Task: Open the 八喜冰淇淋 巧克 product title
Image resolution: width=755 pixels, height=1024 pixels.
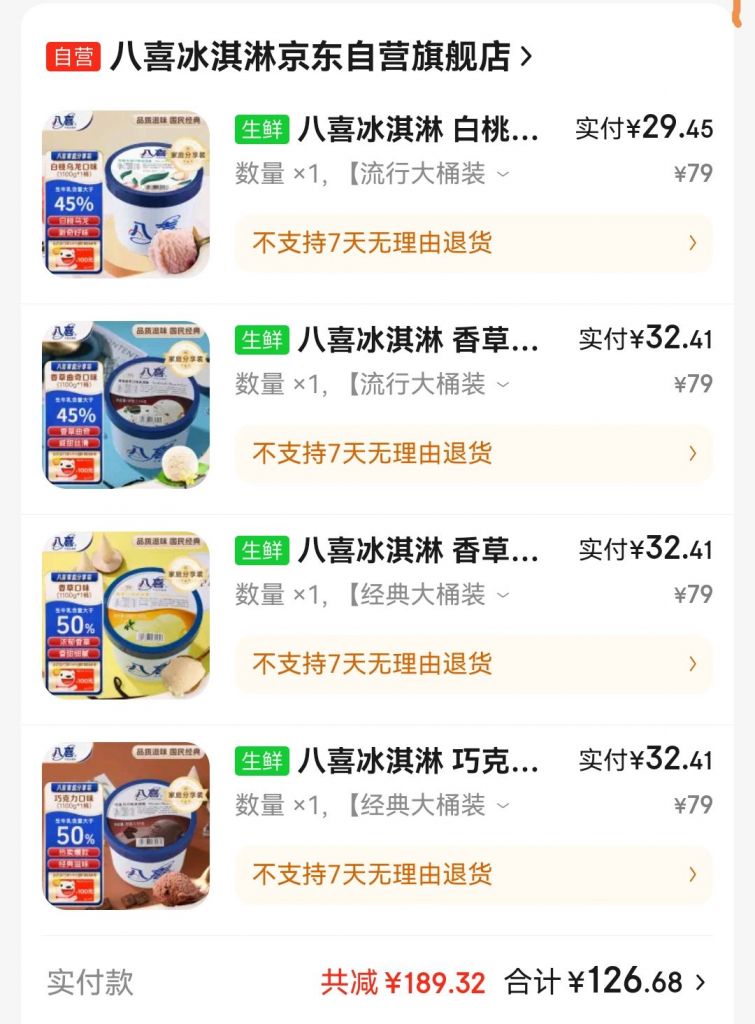Action: [418, 761]
